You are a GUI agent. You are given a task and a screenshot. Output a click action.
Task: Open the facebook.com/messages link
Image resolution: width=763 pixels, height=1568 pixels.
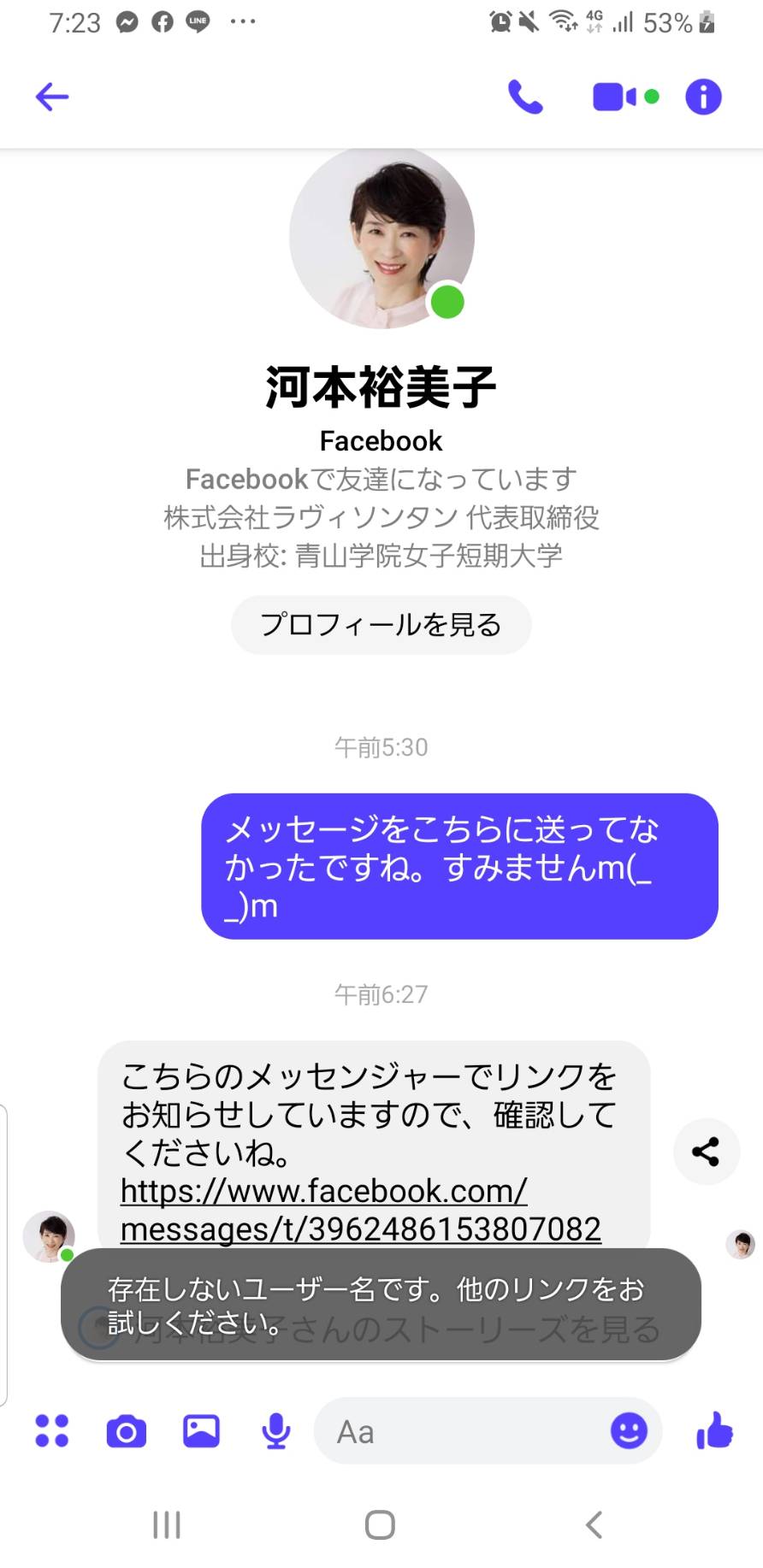click(x=360, y=1210)
